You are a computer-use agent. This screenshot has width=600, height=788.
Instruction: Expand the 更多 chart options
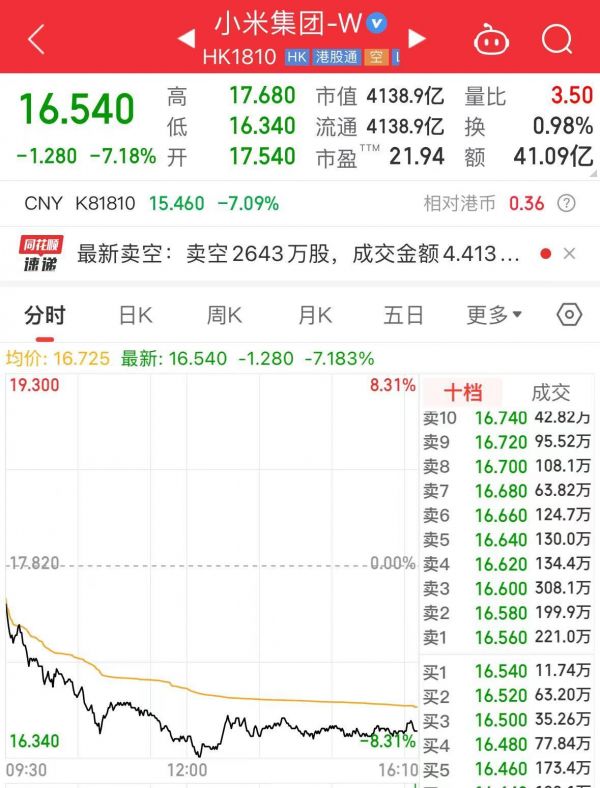point(494,315)
